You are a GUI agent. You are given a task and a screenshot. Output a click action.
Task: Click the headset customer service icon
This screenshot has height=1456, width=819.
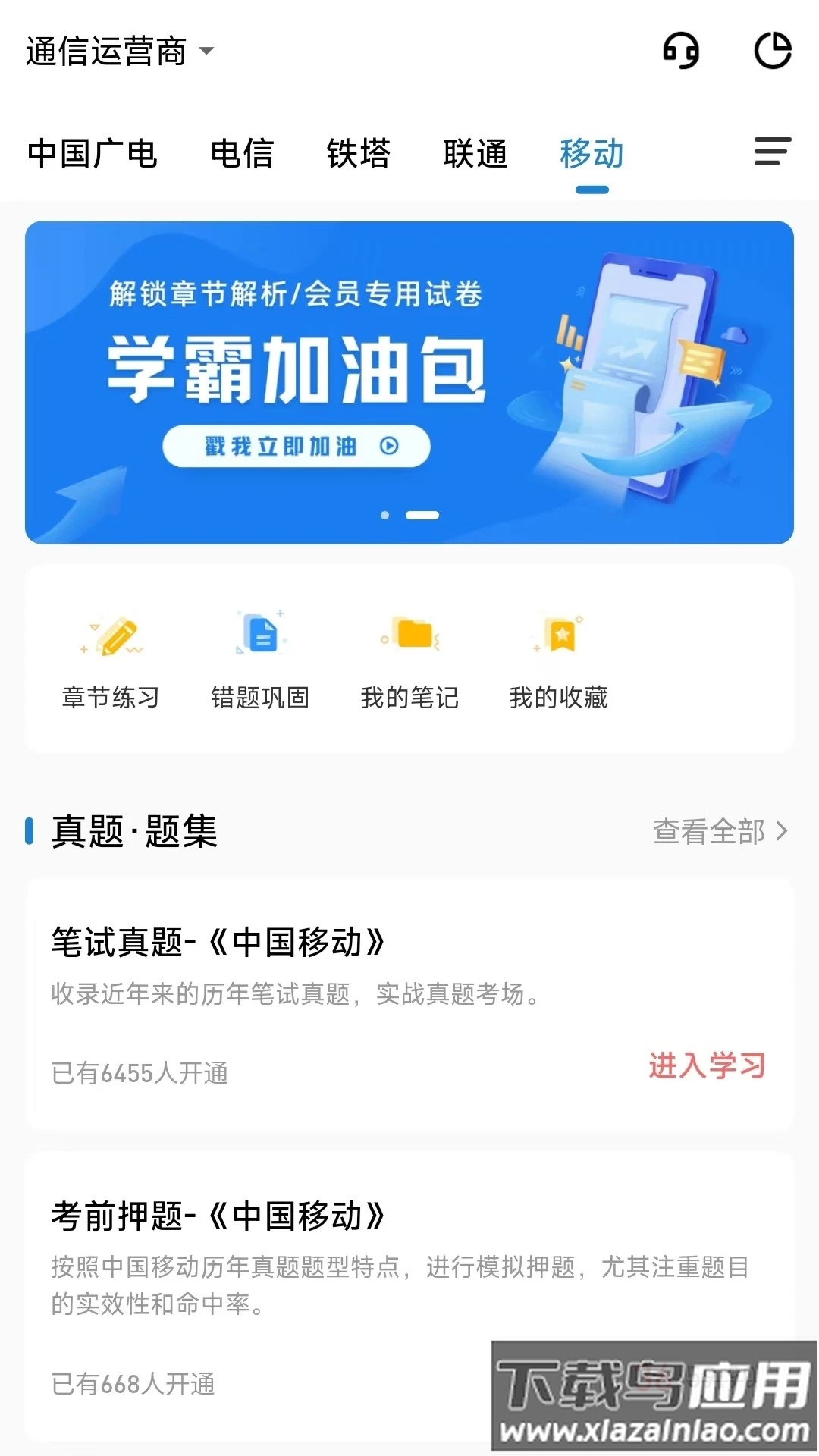pos(680,52)
